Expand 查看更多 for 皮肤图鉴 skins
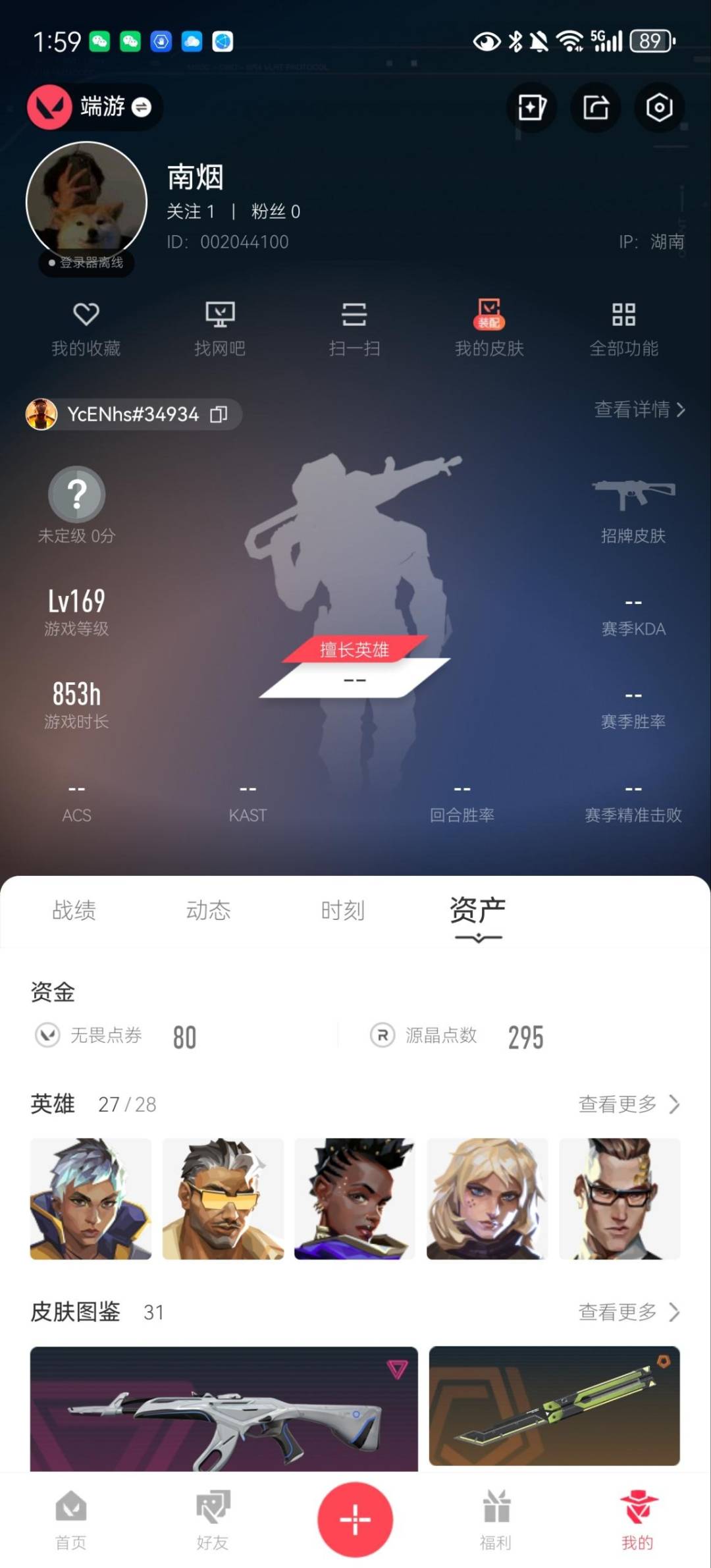This screenshot has height=1568, width=711. pos(627,1312)
